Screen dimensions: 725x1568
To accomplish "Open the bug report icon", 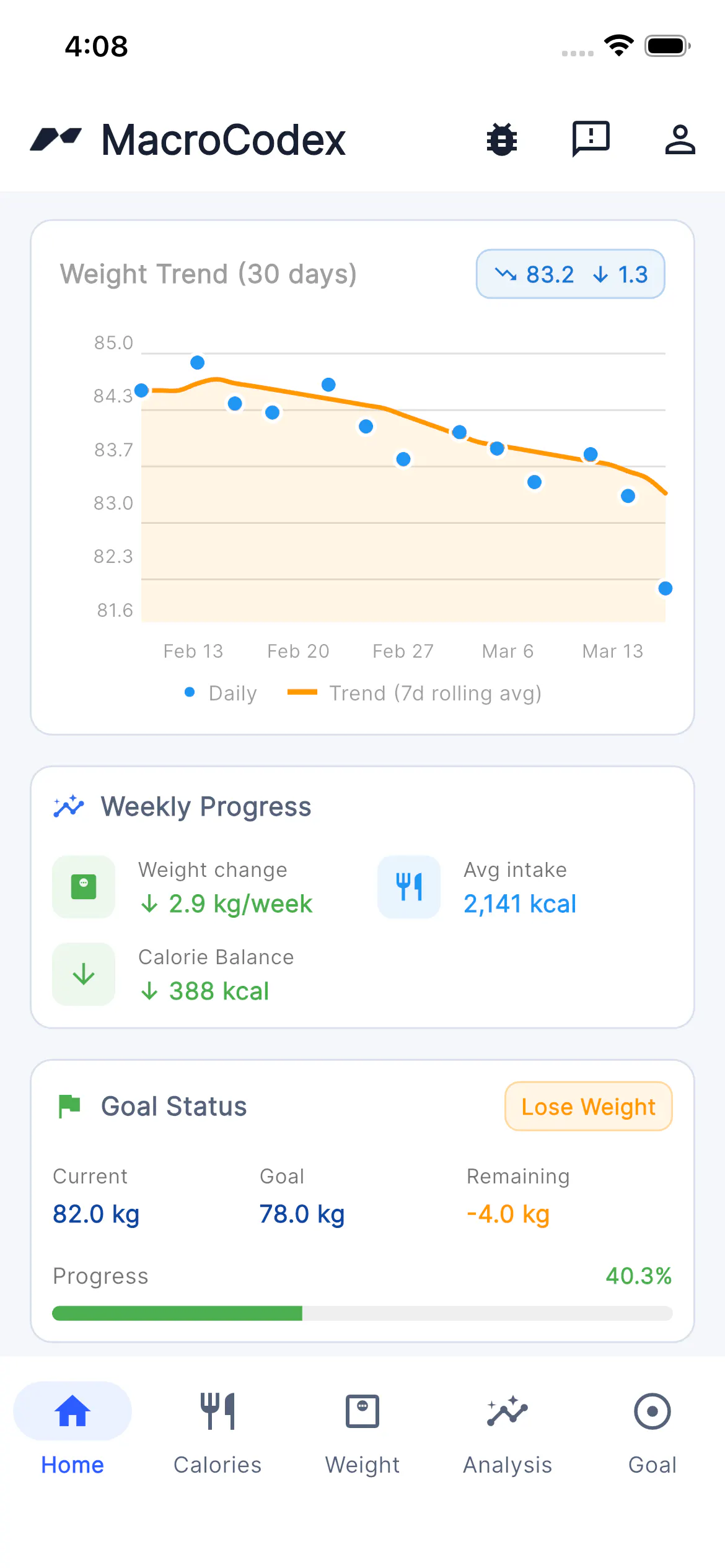I will click(x=501, y=139).
